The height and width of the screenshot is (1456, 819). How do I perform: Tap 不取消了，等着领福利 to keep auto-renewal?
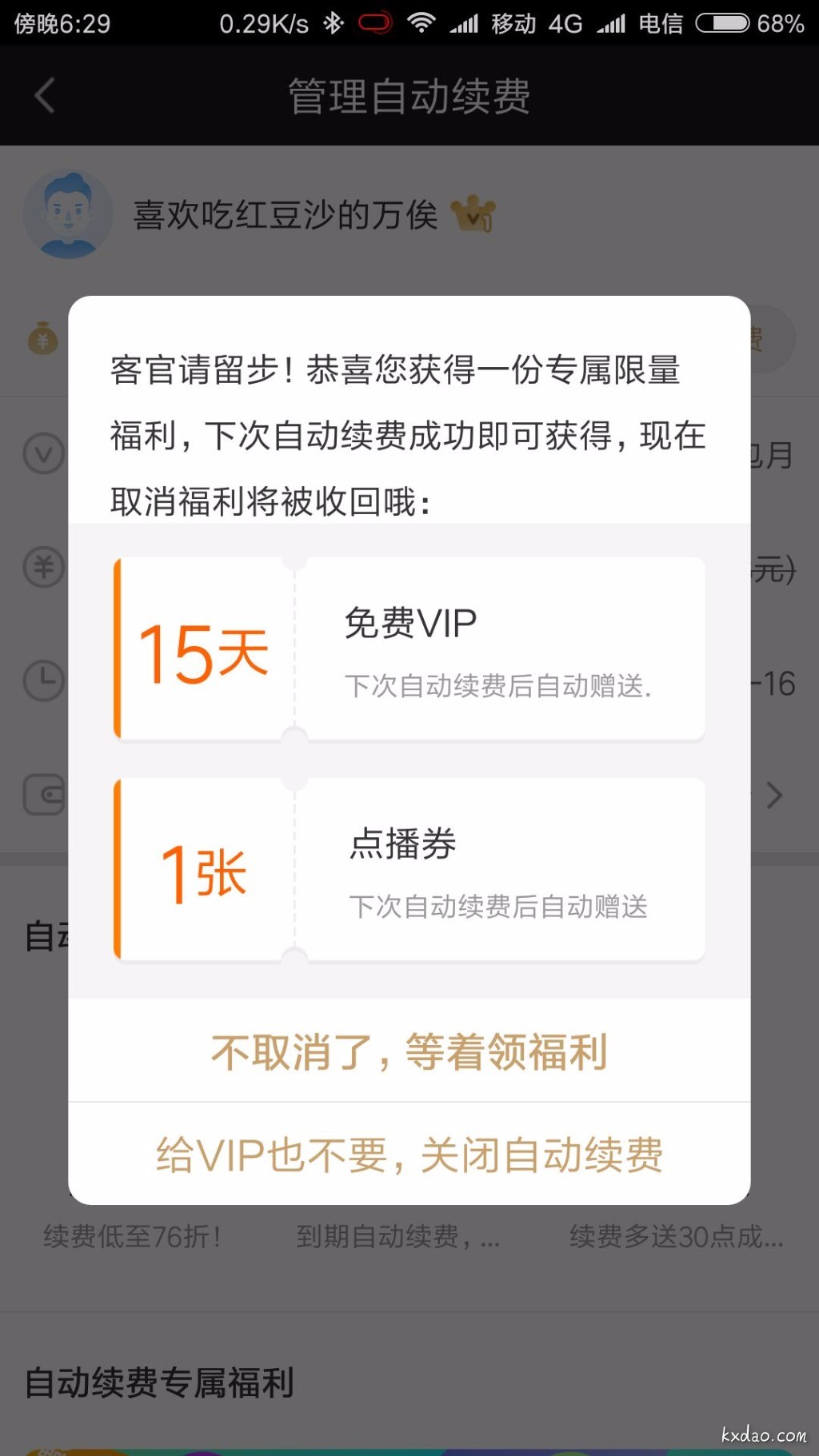[x=409, y=1051]
